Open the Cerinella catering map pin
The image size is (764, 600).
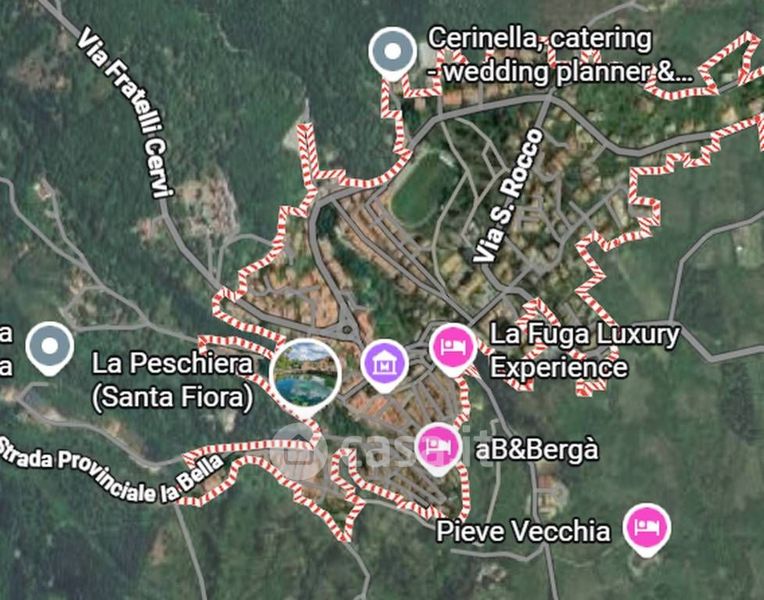pos(393,53)
